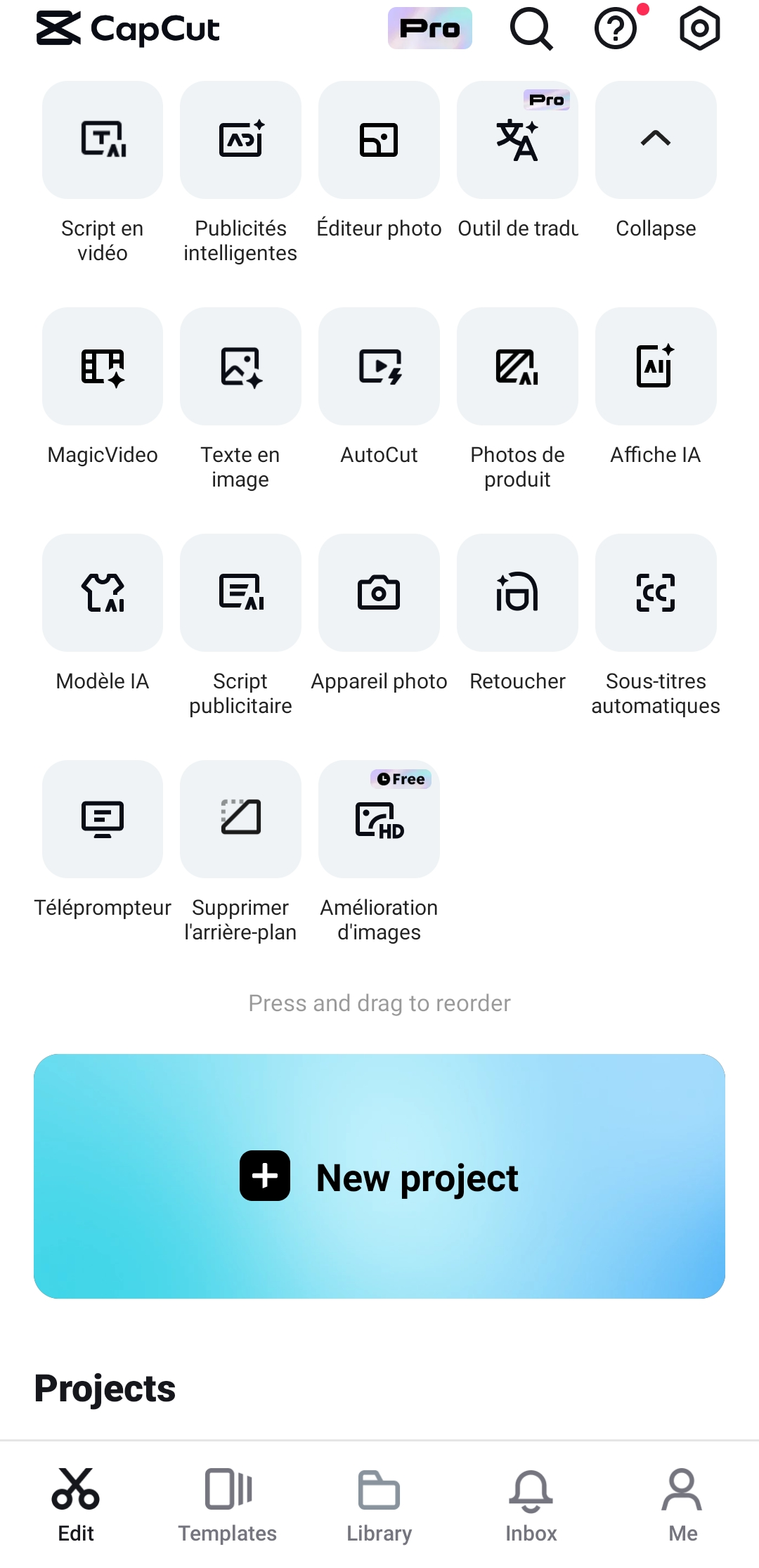Launch the Outil de traduction Pro tool
This screenshot has height=1568, width=759.
[x=517, y=140]
